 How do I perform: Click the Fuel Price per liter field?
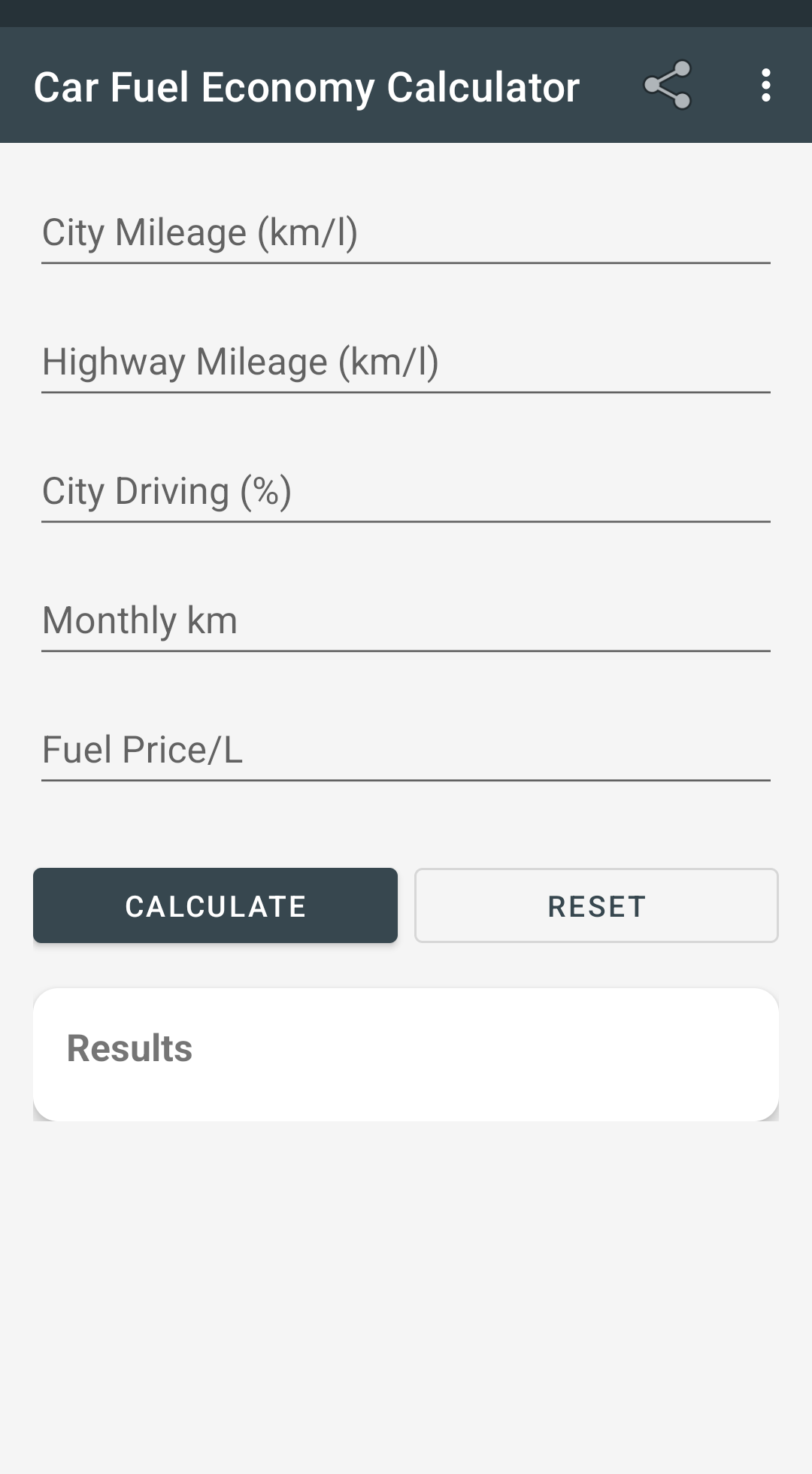click(x=406, y=750)
